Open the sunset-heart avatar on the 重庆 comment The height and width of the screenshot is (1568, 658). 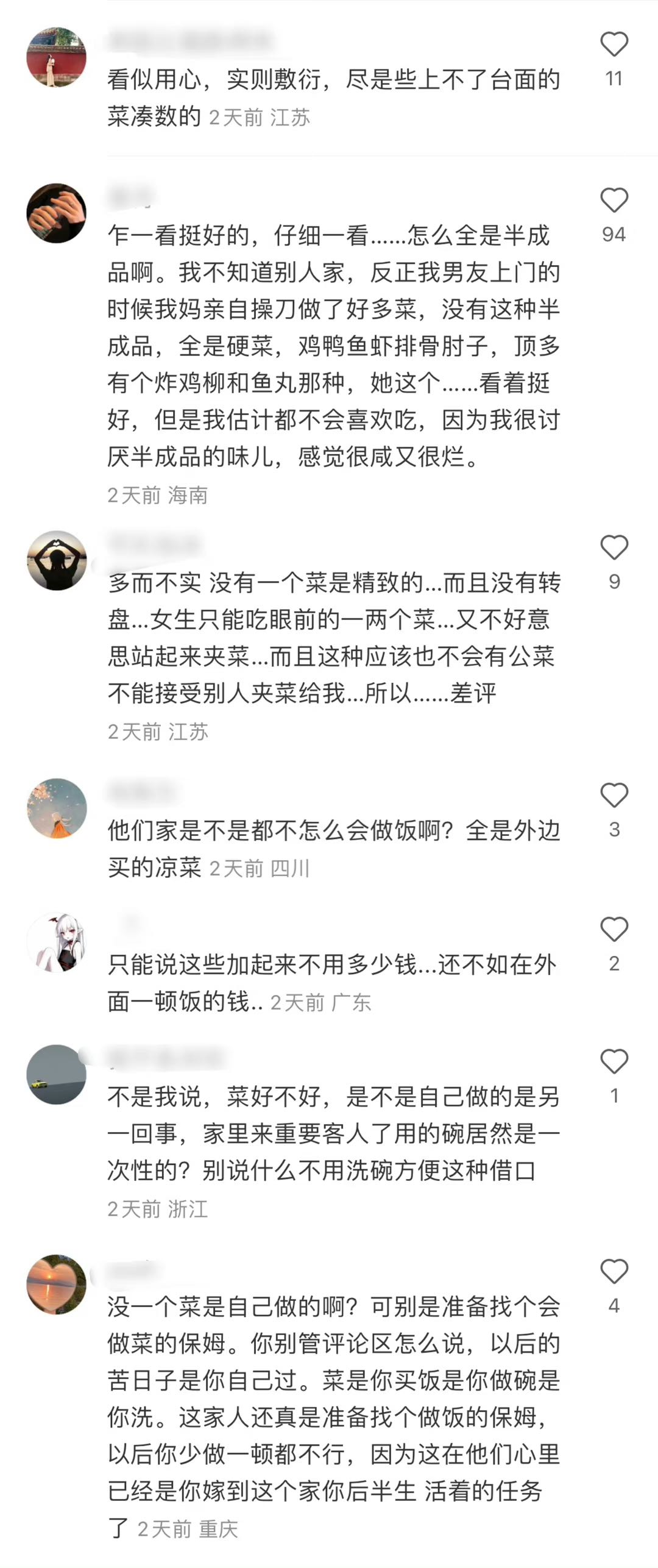click(x=57, y=1285)
